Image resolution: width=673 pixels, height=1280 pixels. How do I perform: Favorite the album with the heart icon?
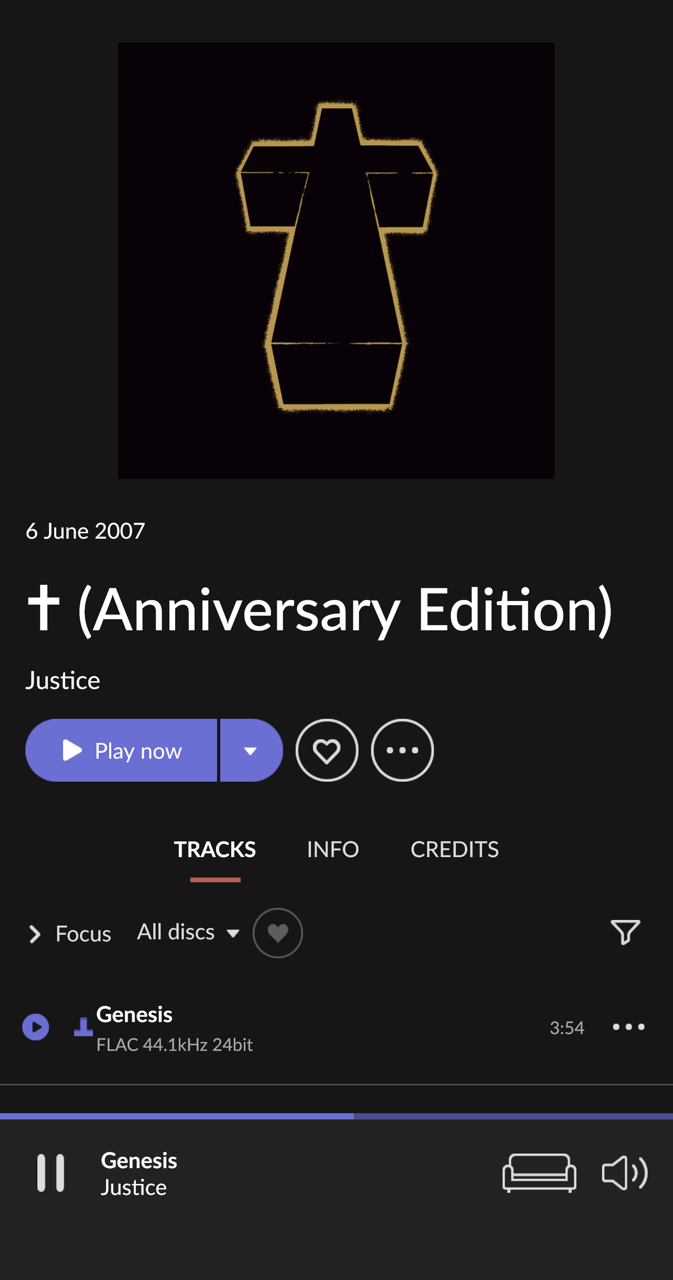(x=327, y=750)
